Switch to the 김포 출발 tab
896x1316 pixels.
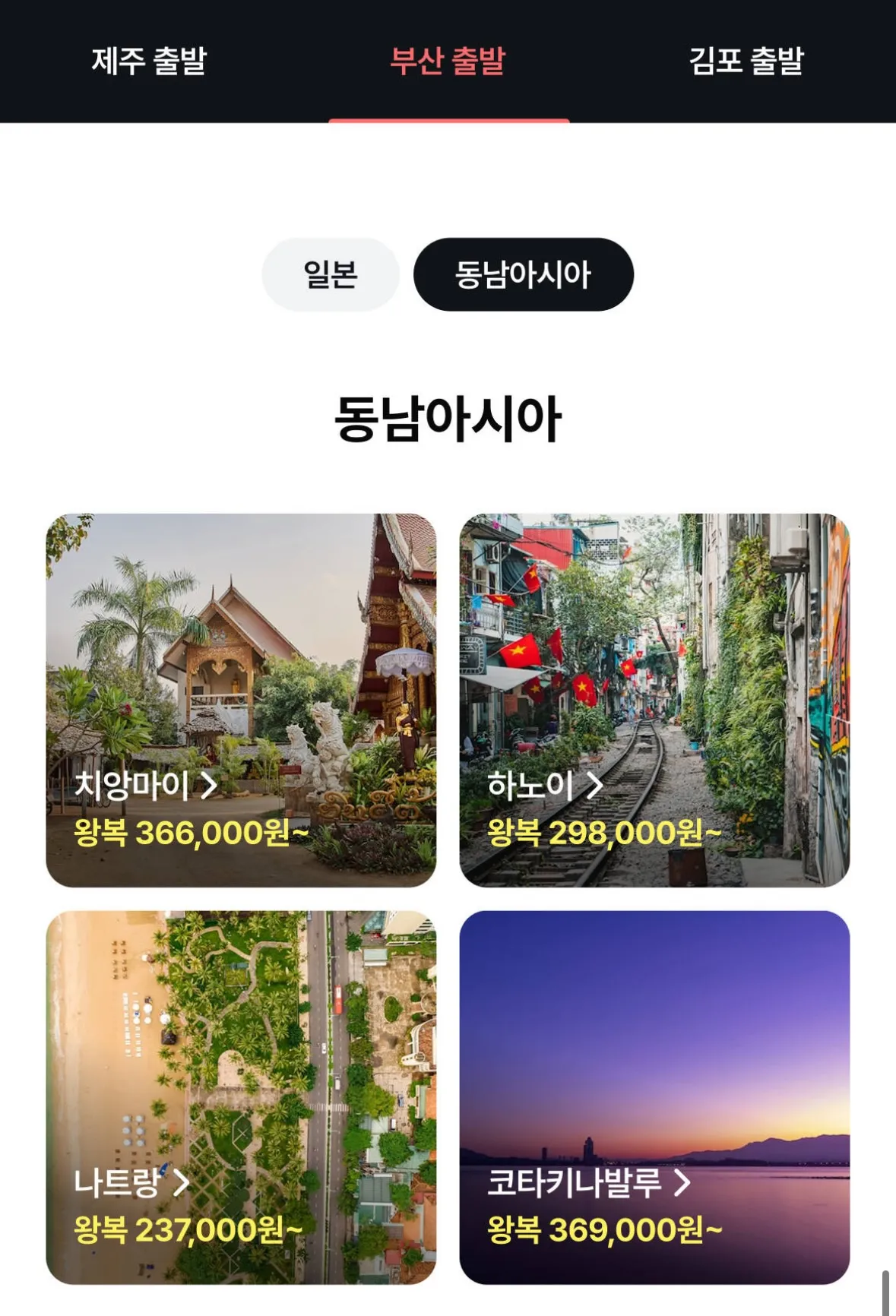tap(746, 61)
